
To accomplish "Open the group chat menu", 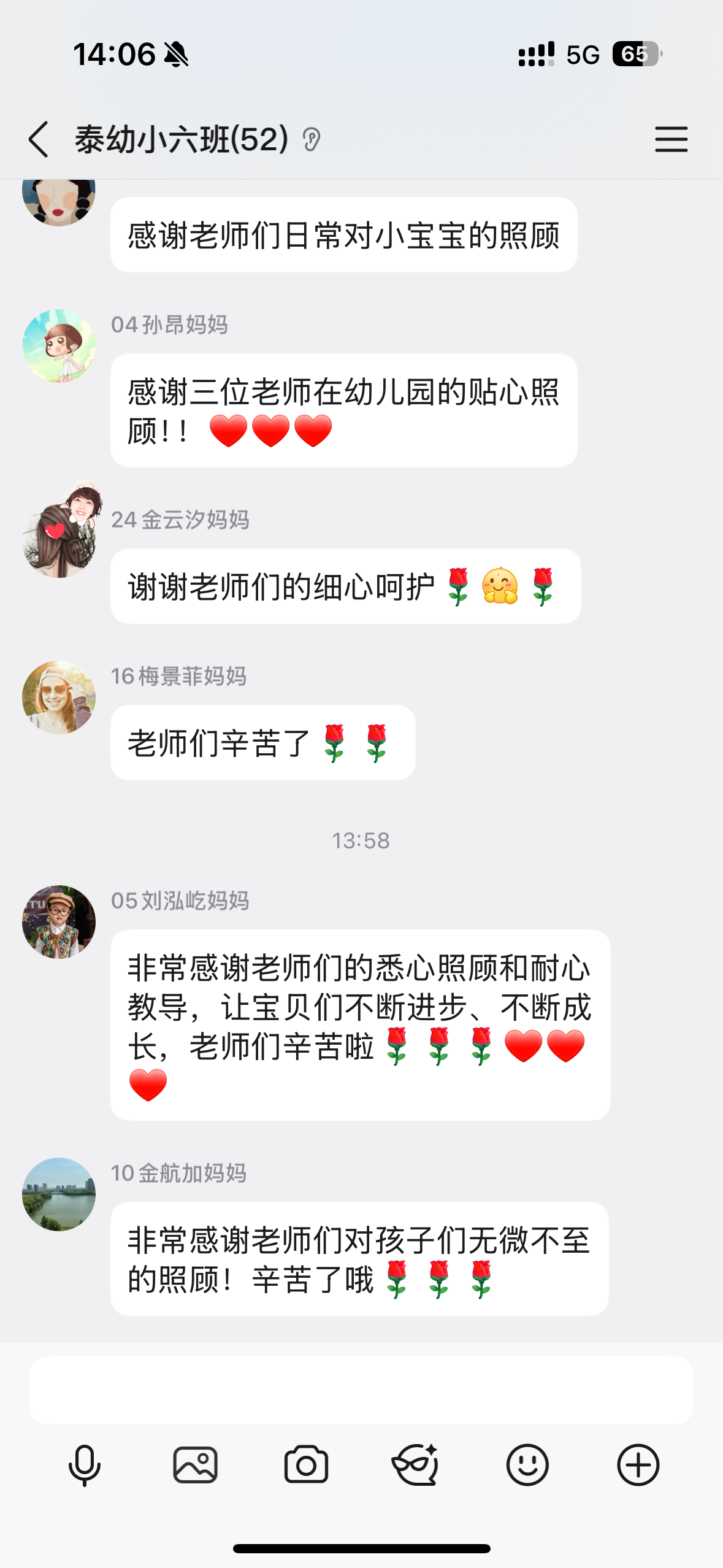I will point(671,139).
